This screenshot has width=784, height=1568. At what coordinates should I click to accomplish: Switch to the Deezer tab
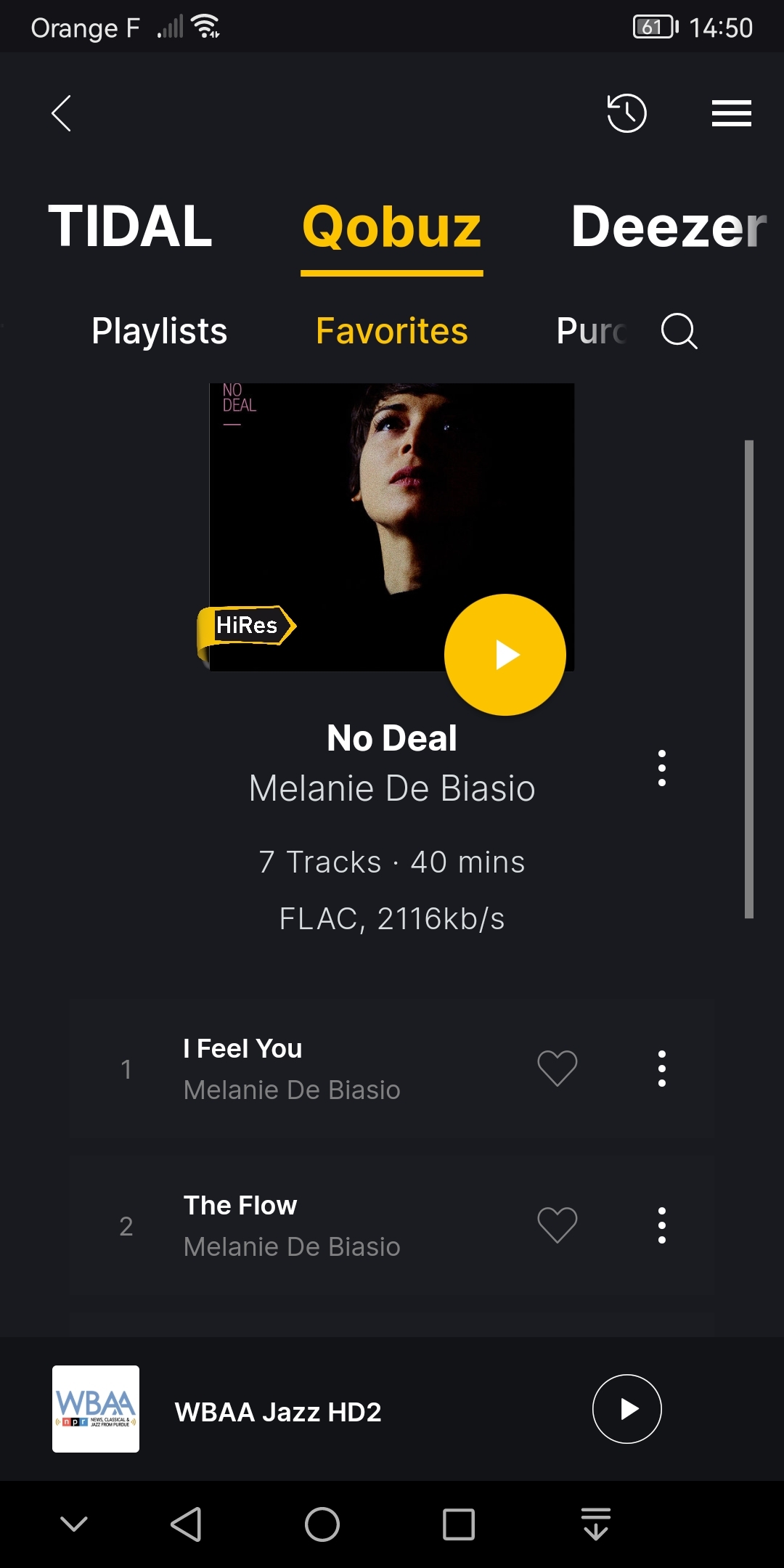pyautogui.click(x=668, y=226)
